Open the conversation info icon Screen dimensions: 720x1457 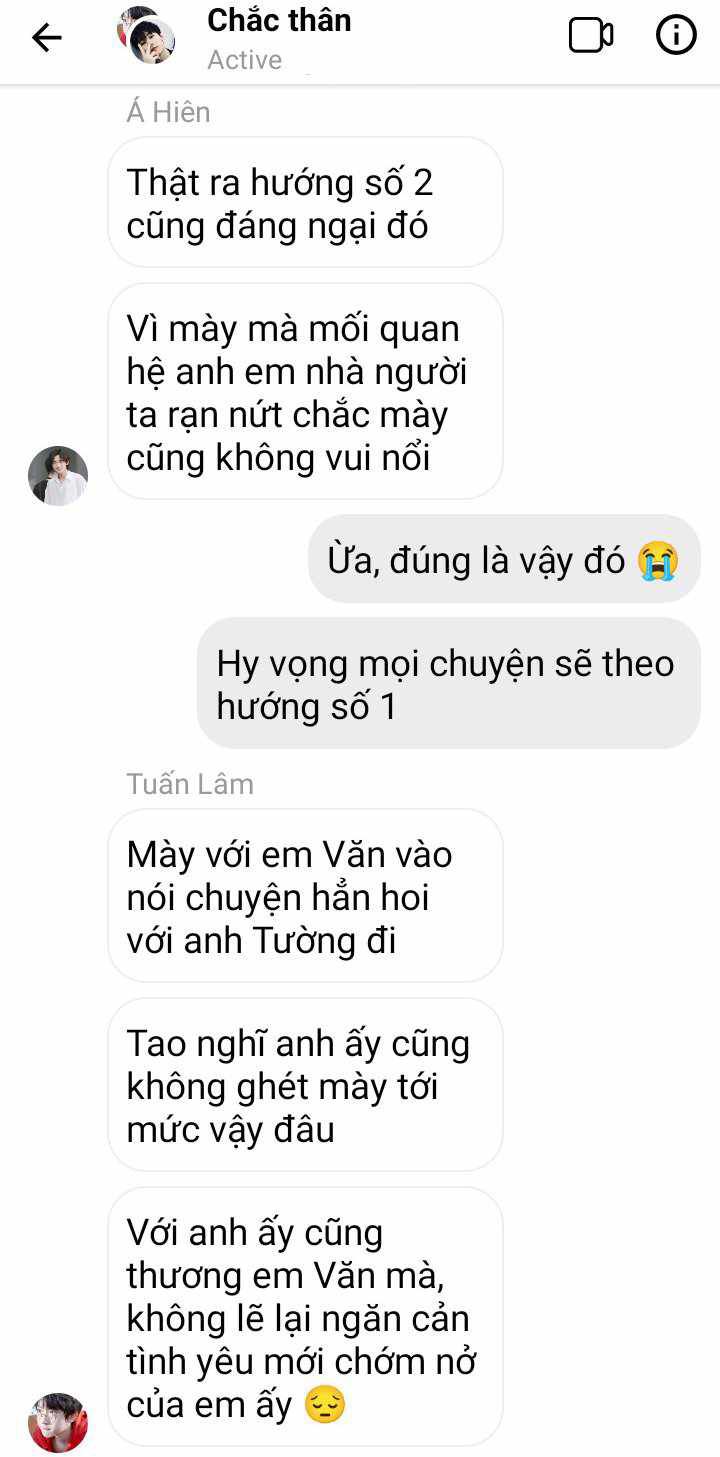pyautogui.click(x=676, y=36)
